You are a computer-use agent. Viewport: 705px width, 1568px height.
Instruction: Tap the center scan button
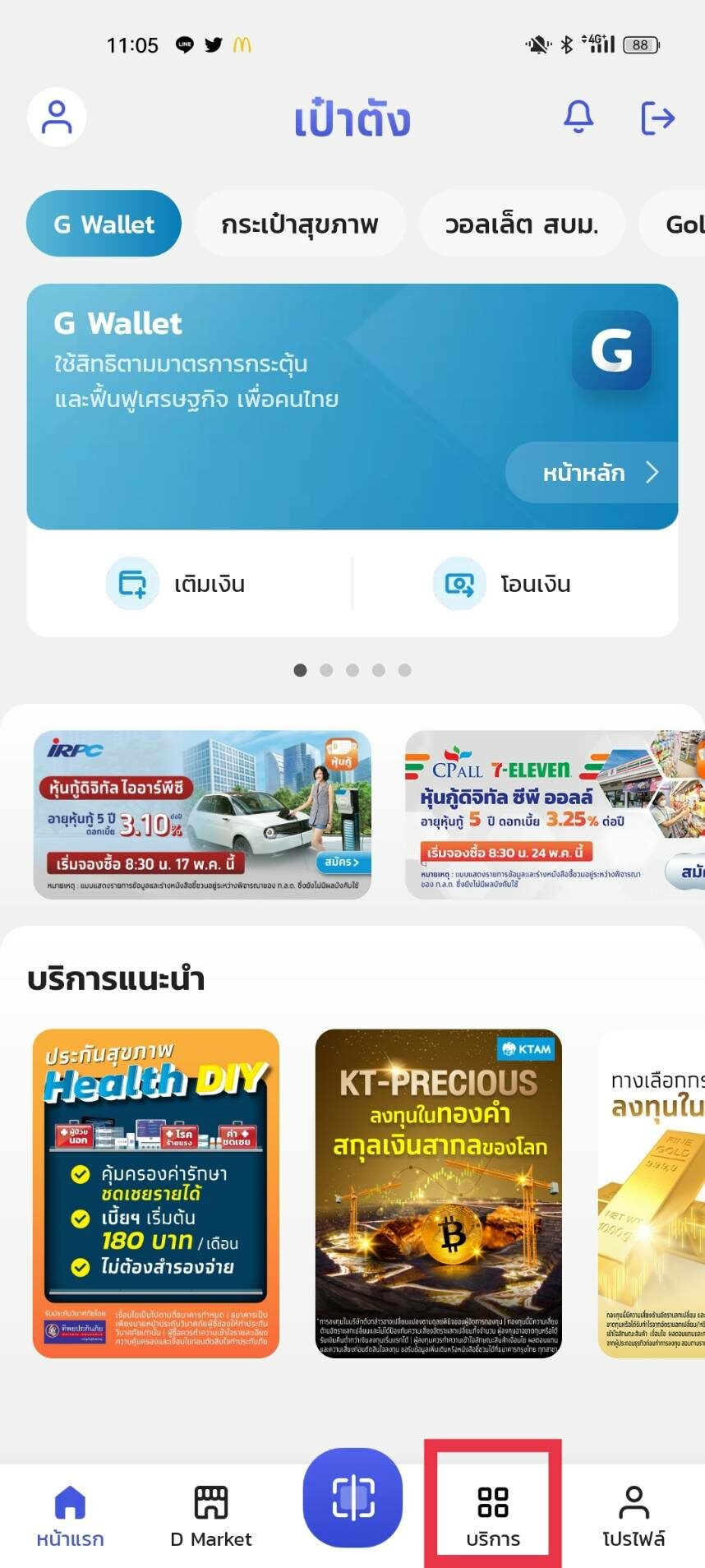pyautogui.click(x=352, y=1496)
